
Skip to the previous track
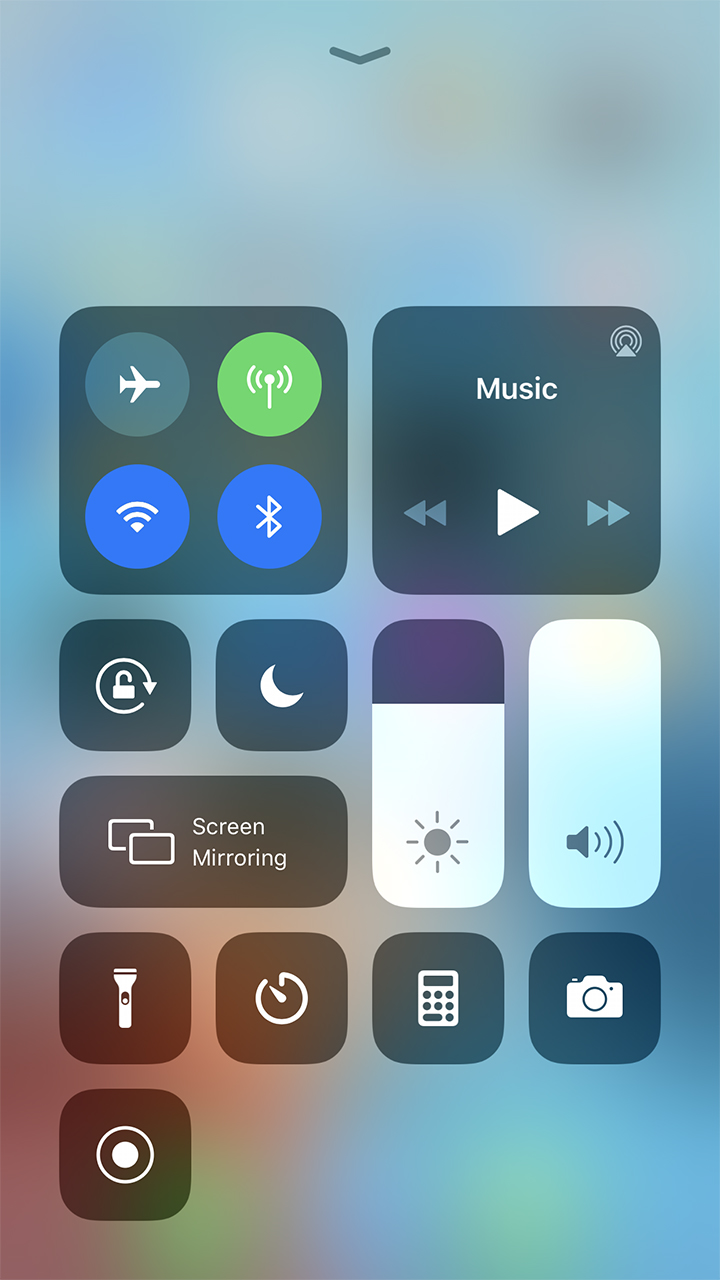(x=425, y=514)
